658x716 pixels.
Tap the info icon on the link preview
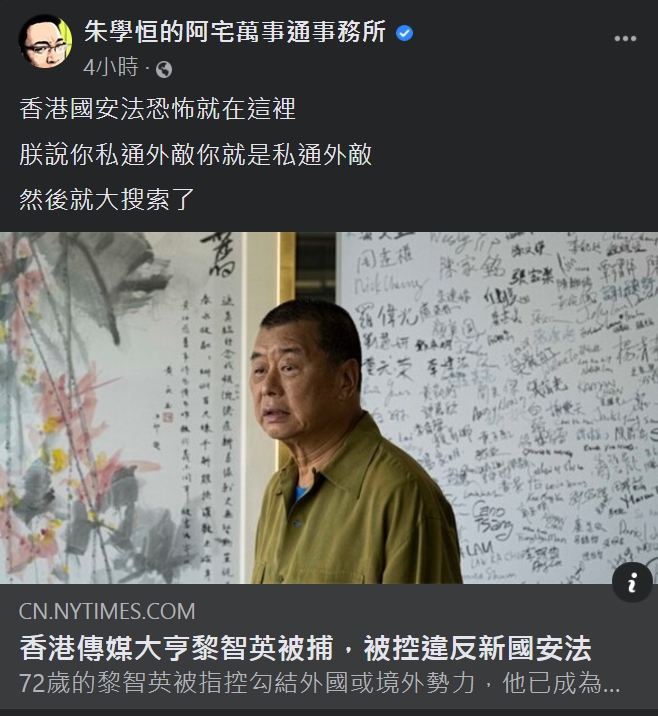631,583
